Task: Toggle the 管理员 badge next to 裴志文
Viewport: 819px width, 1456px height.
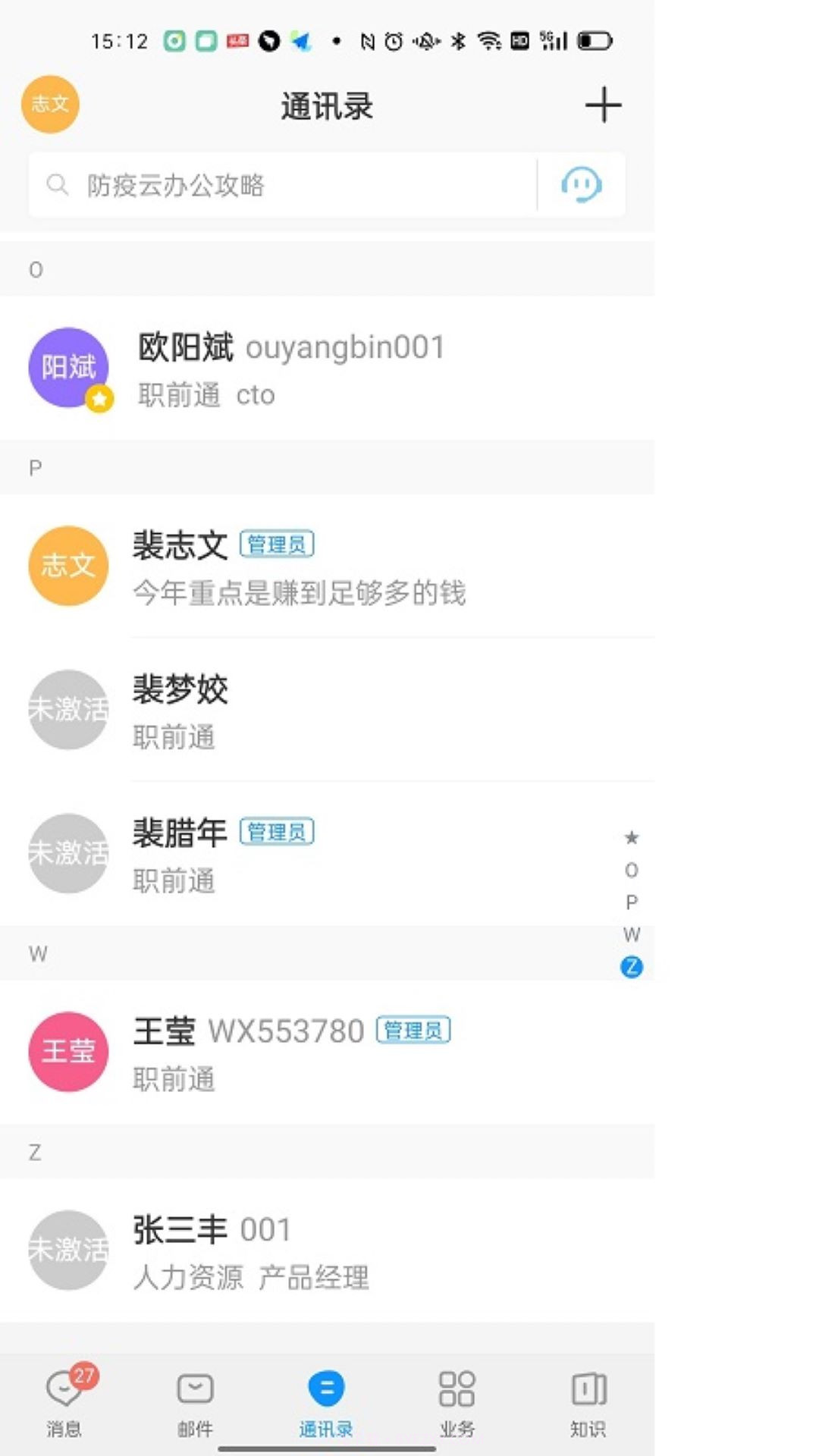Action: pos(278,543)
